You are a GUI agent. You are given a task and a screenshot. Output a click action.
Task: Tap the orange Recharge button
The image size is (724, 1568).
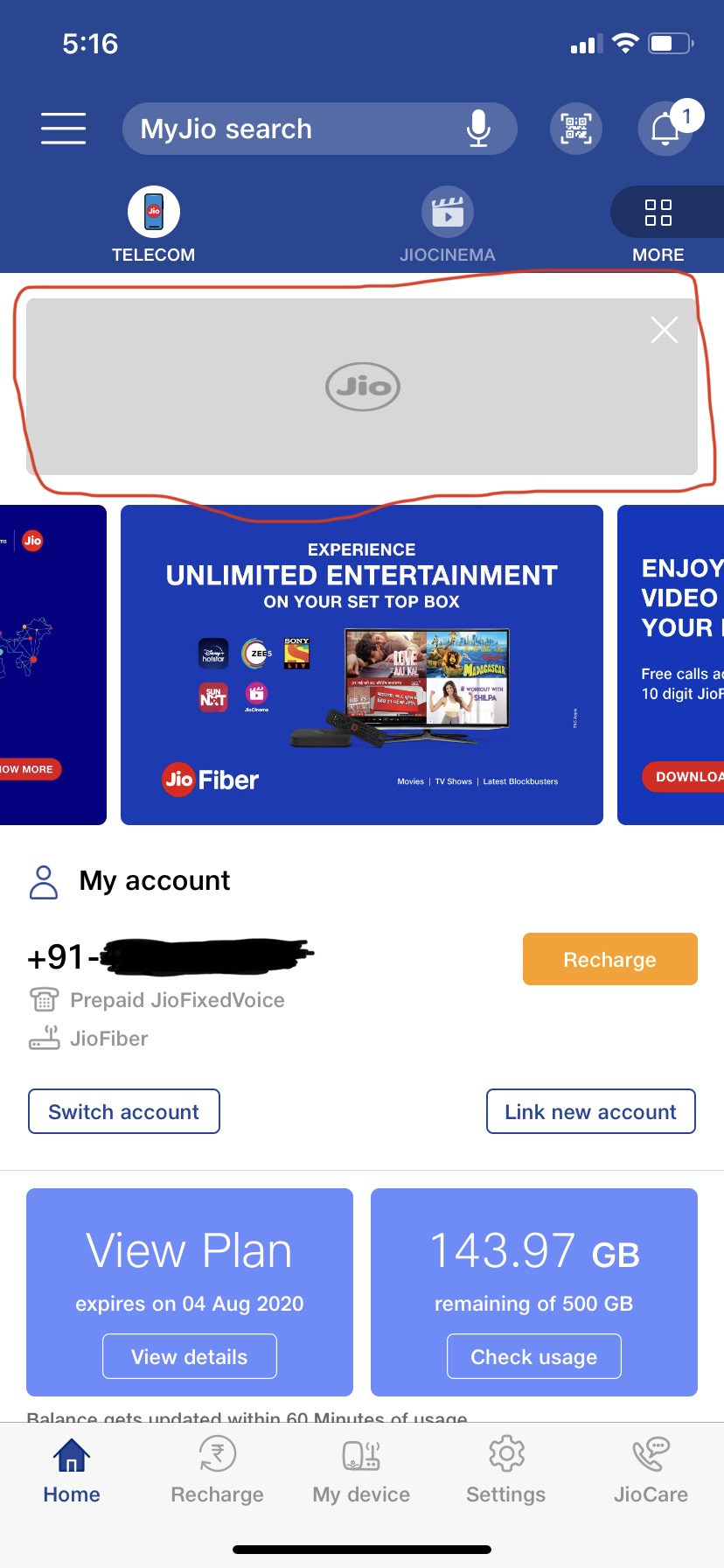(x=609, y=959)
